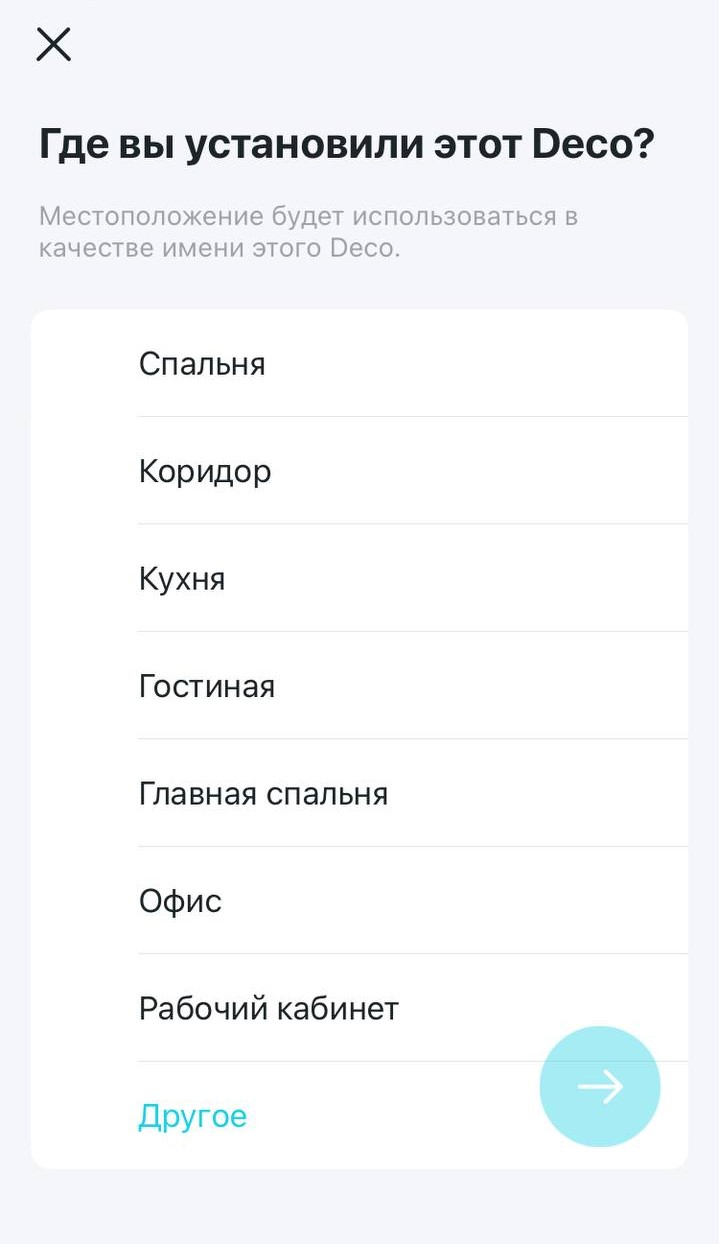719x1244 pixels.
Task: Close the Deco location setup screen
Action: 53,44
